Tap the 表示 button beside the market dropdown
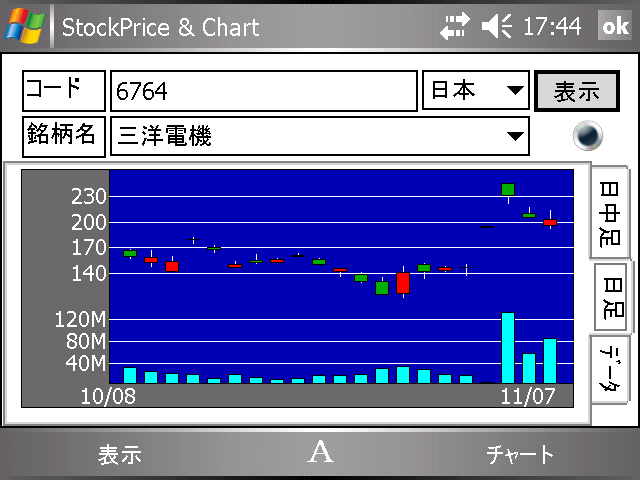 coord(576,91)
